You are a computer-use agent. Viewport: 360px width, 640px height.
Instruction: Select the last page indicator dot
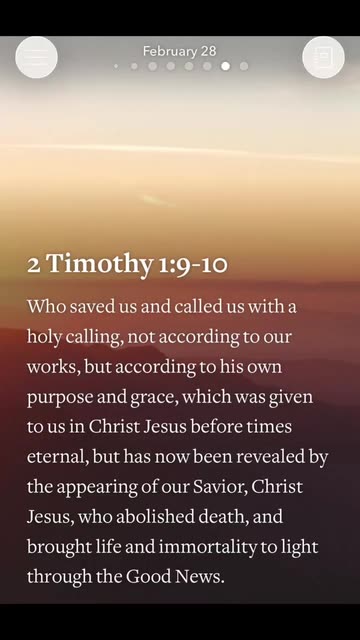244,66
